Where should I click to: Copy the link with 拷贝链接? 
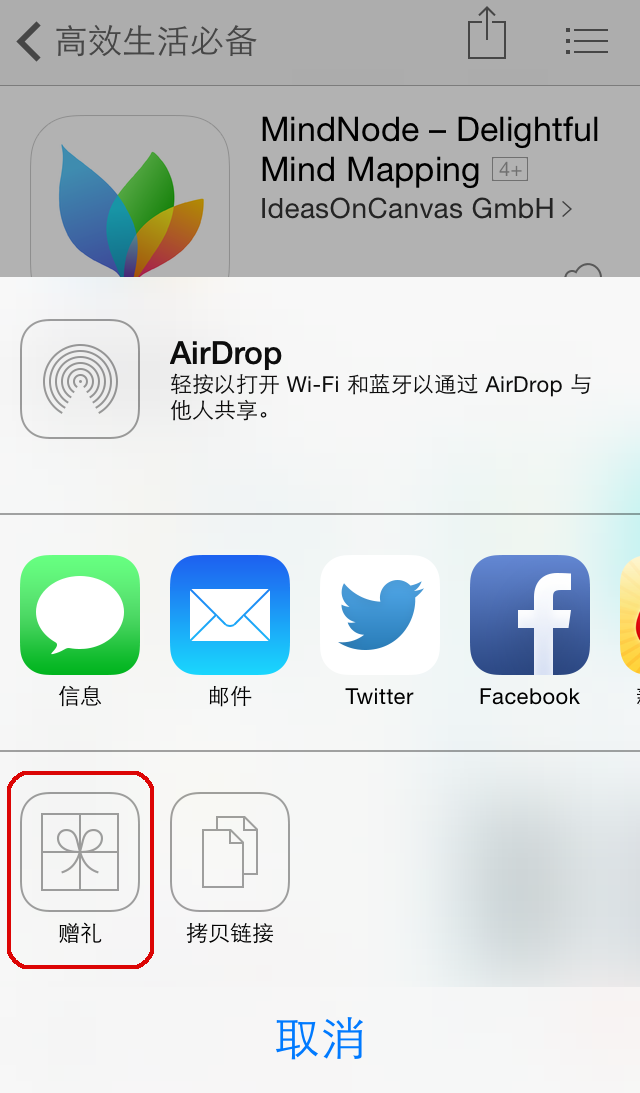[x=230, y=852]
